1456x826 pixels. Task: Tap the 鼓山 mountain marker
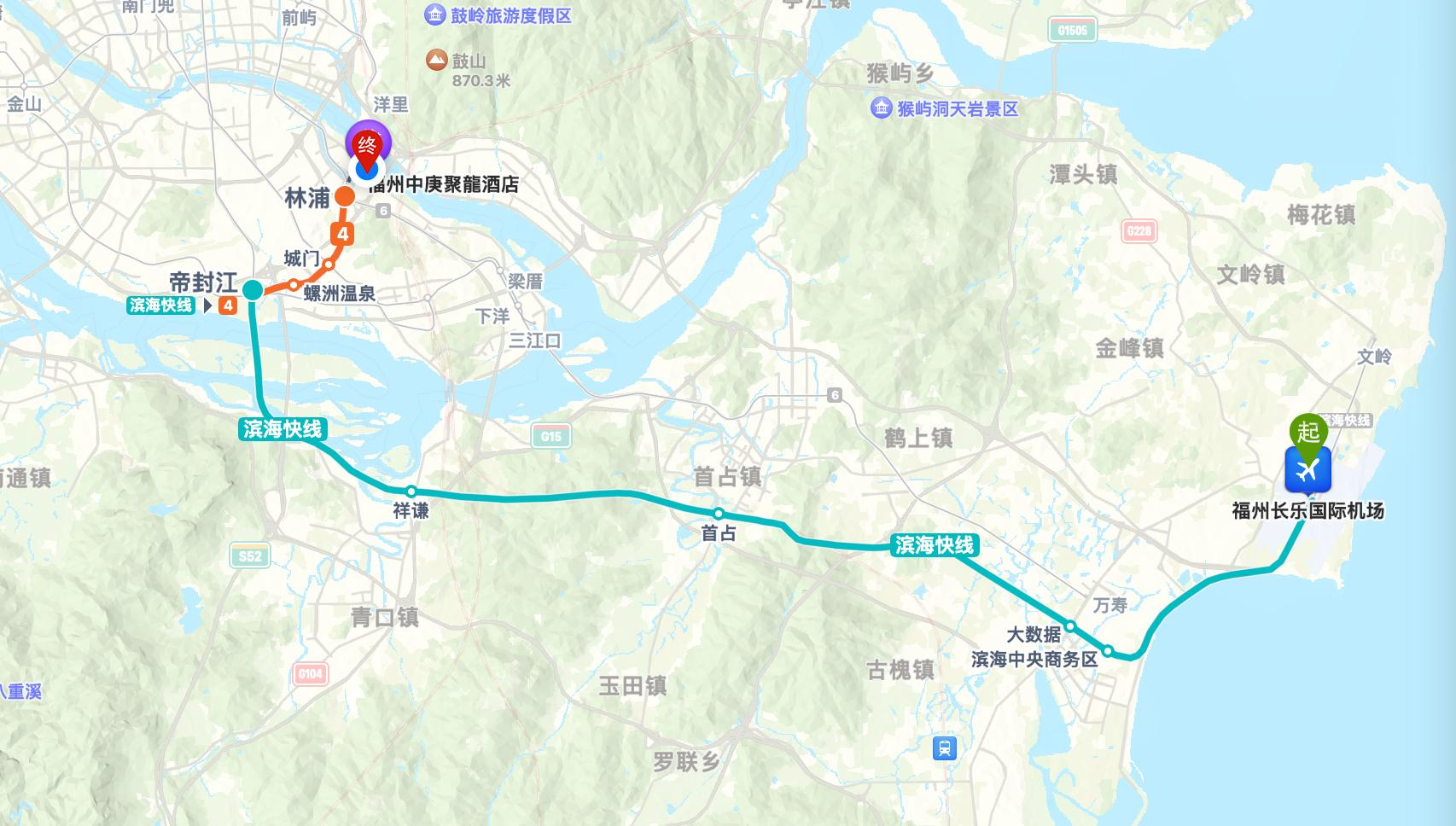436,61
